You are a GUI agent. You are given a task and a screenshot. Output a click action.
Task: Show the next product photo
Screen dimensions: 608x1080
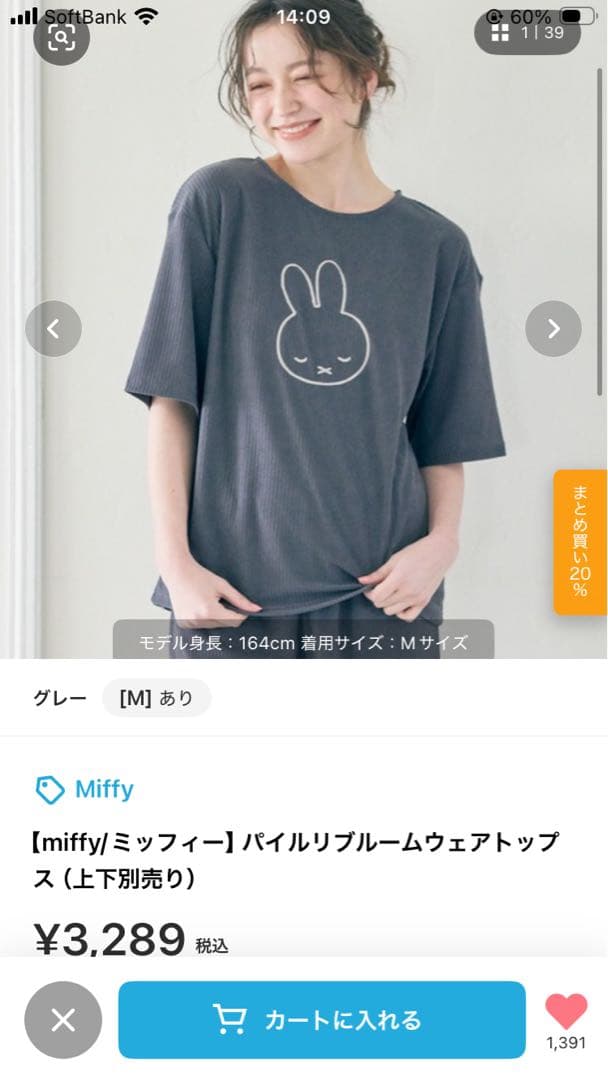click(x=553, y=328)
